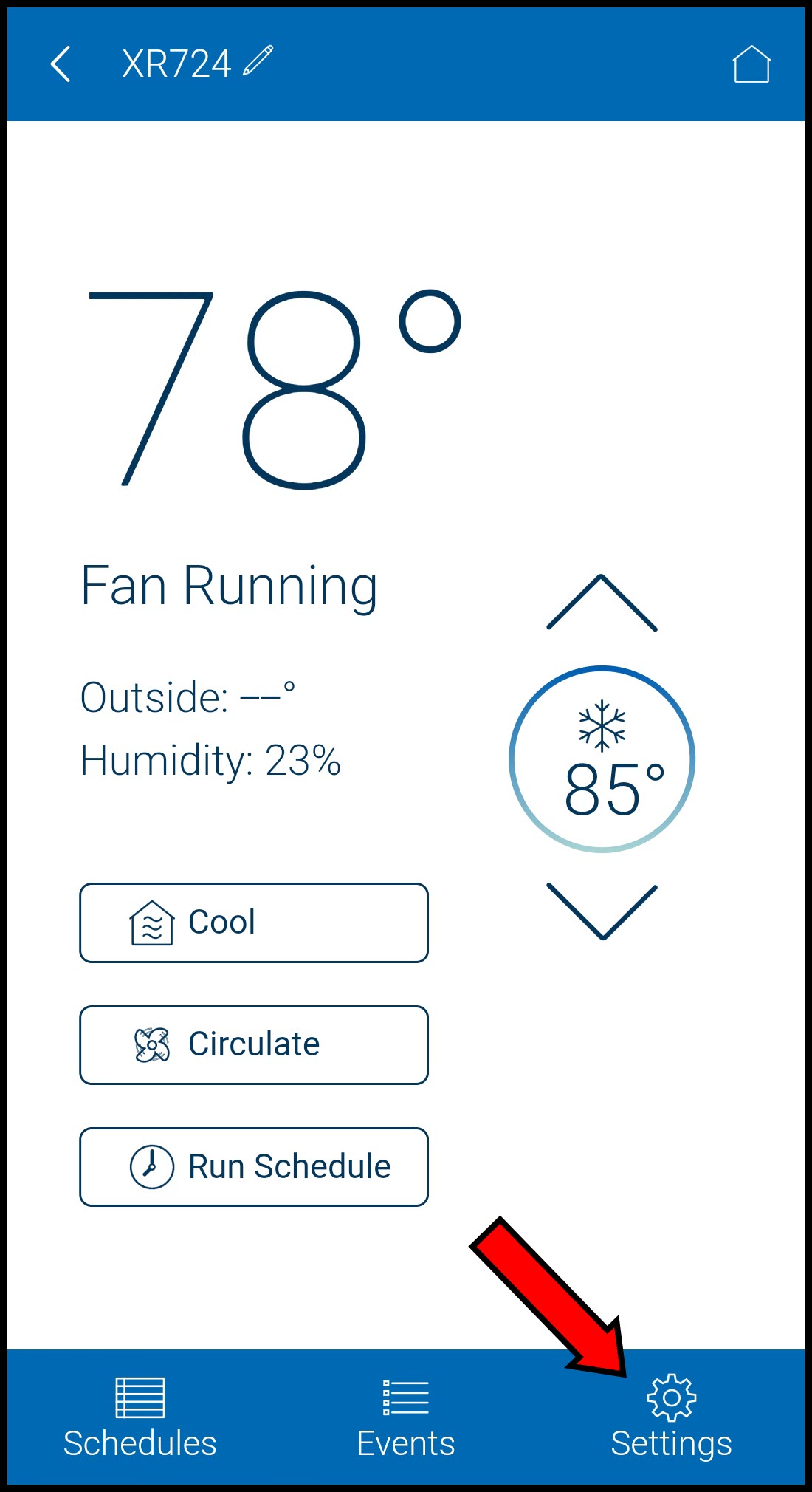Edit the XR724 thermostat name
This screenshot has height=1492, width=812.
click(258, 61)
